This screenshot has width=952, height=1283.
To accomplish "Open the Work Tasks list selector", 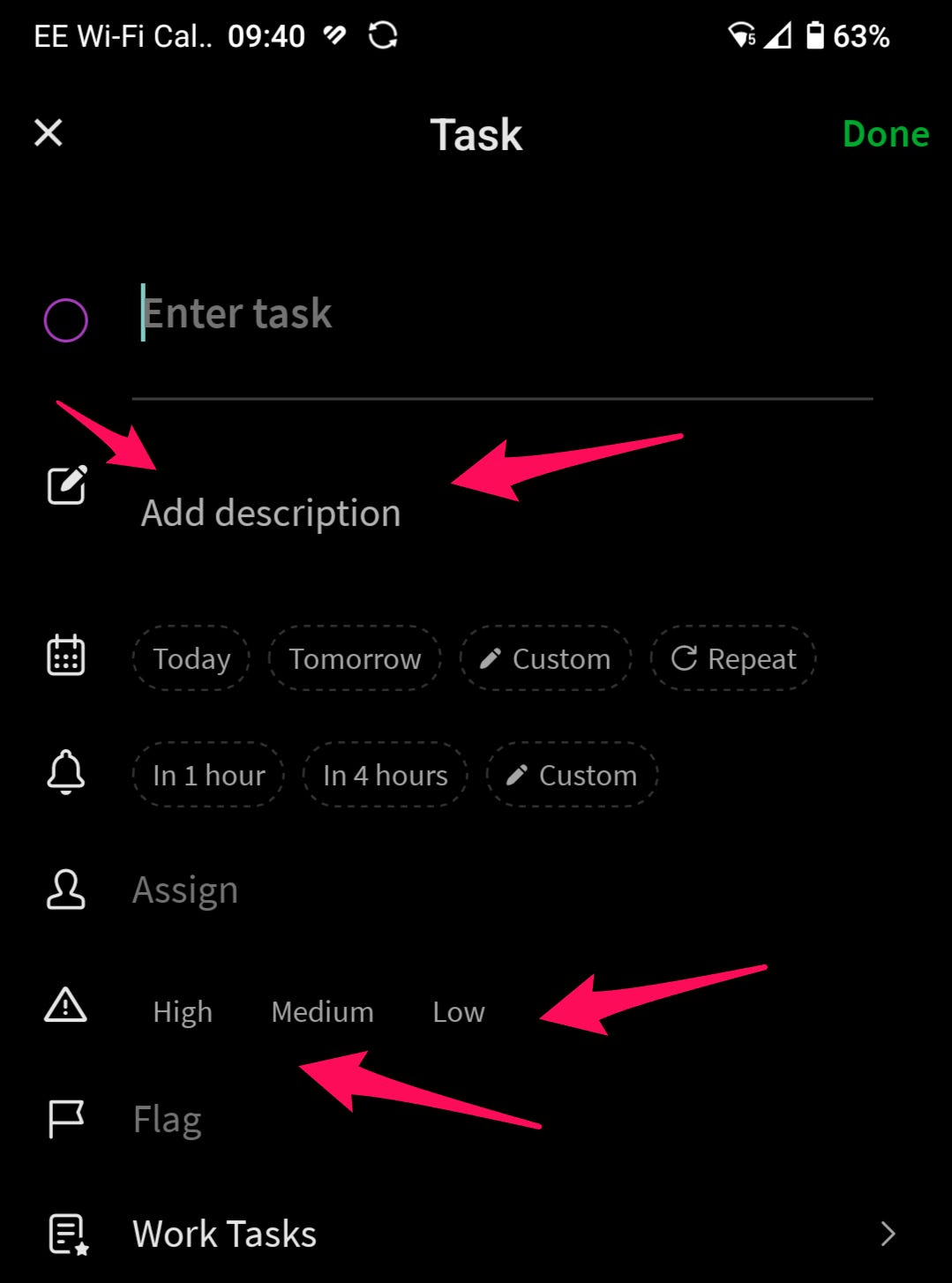I will pos(476,1234).
